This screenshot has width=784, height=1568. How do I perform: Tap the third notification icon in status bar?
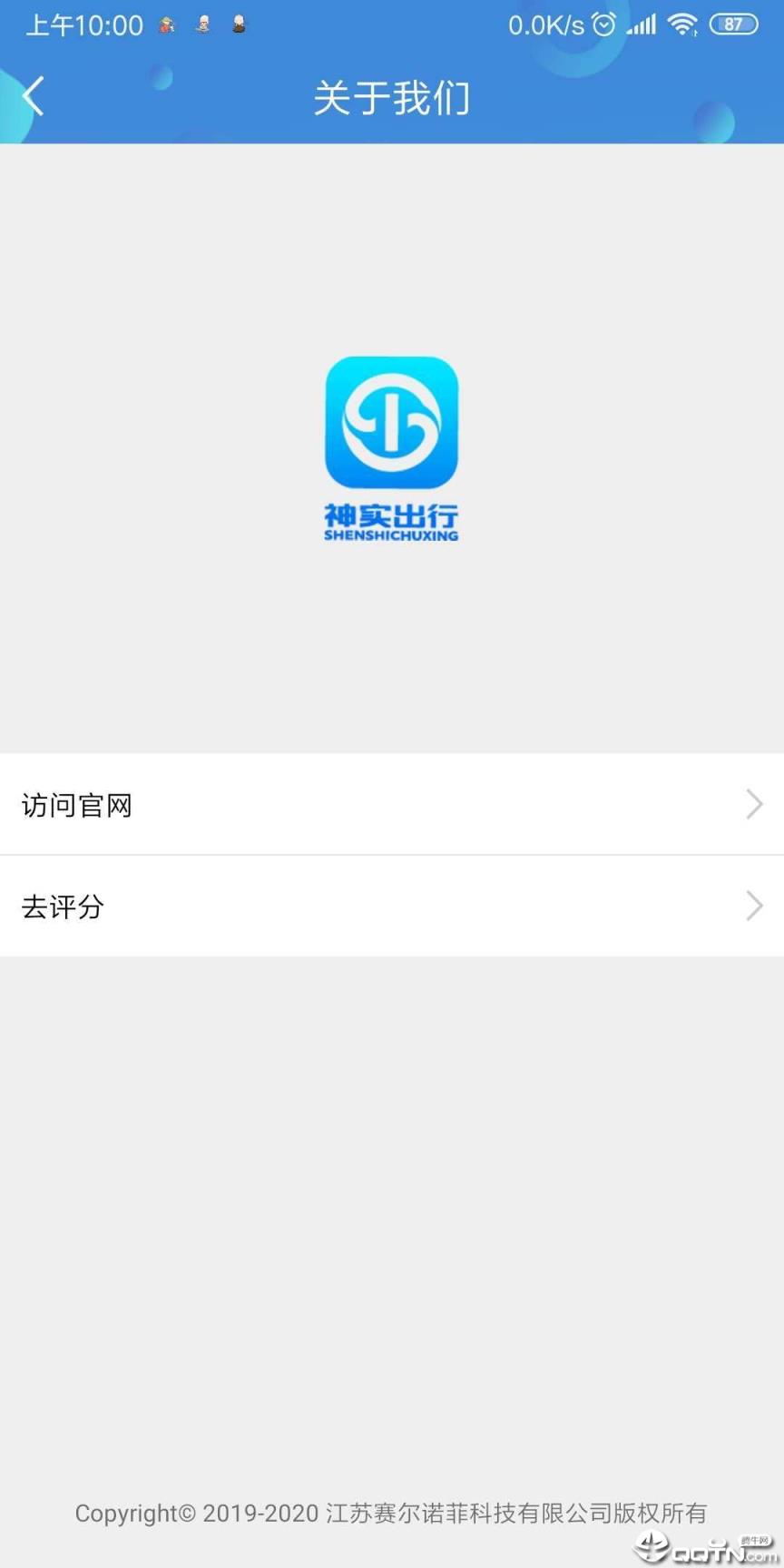pos(238,24)
